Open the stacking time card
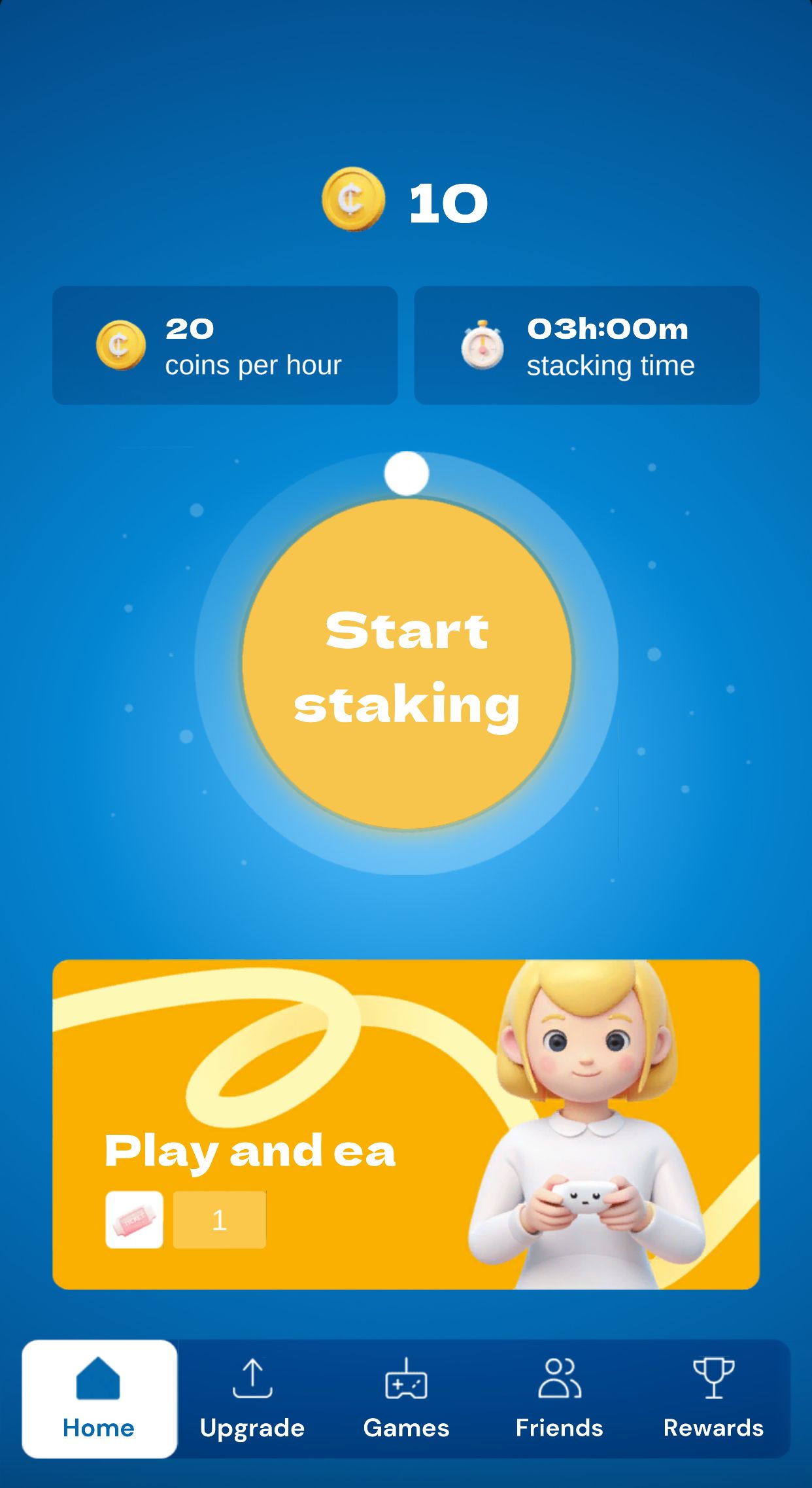 tap(586, 345)
